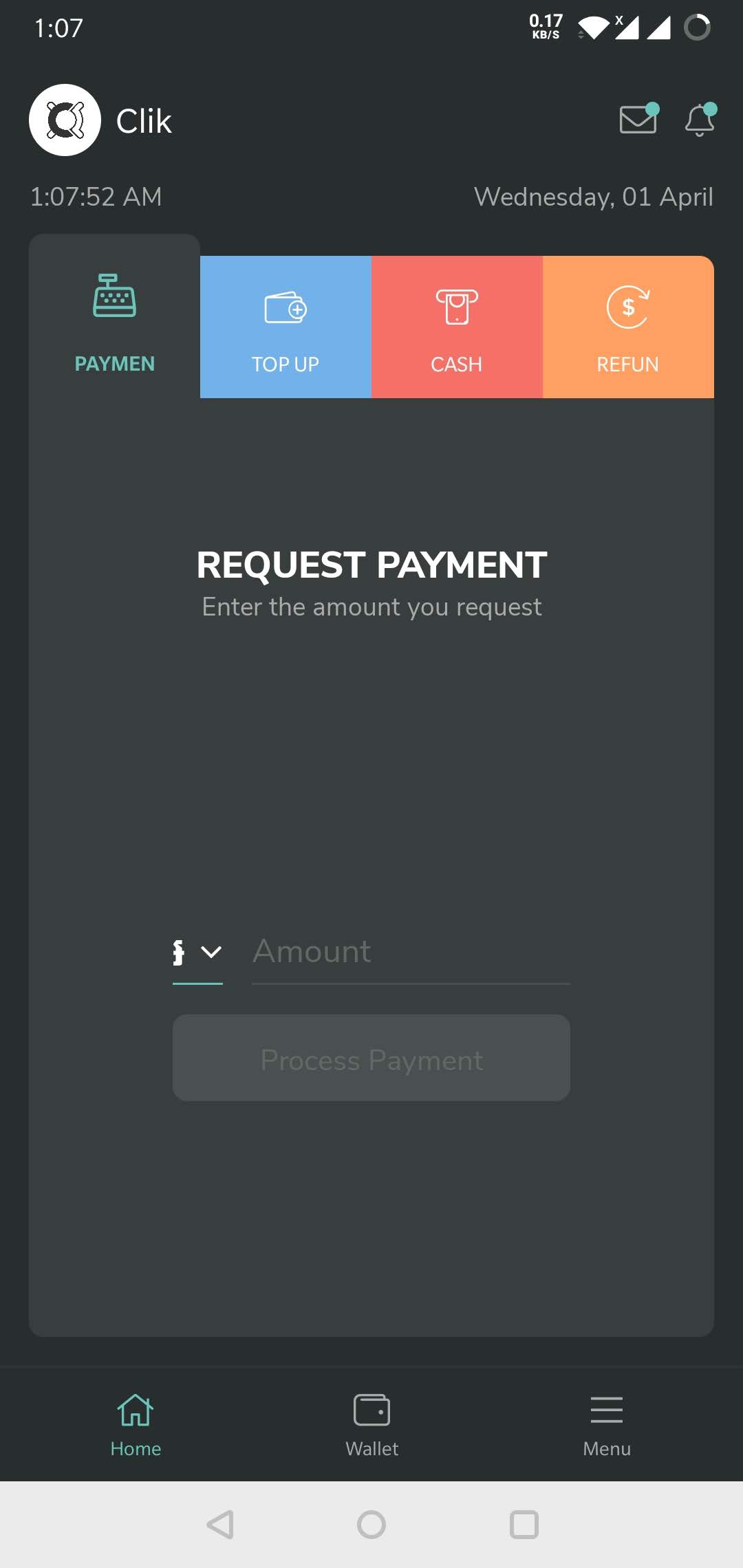Switch to the Refund tab
The height and width of the screenshot is (1568, 743).
tap(628, 327)
